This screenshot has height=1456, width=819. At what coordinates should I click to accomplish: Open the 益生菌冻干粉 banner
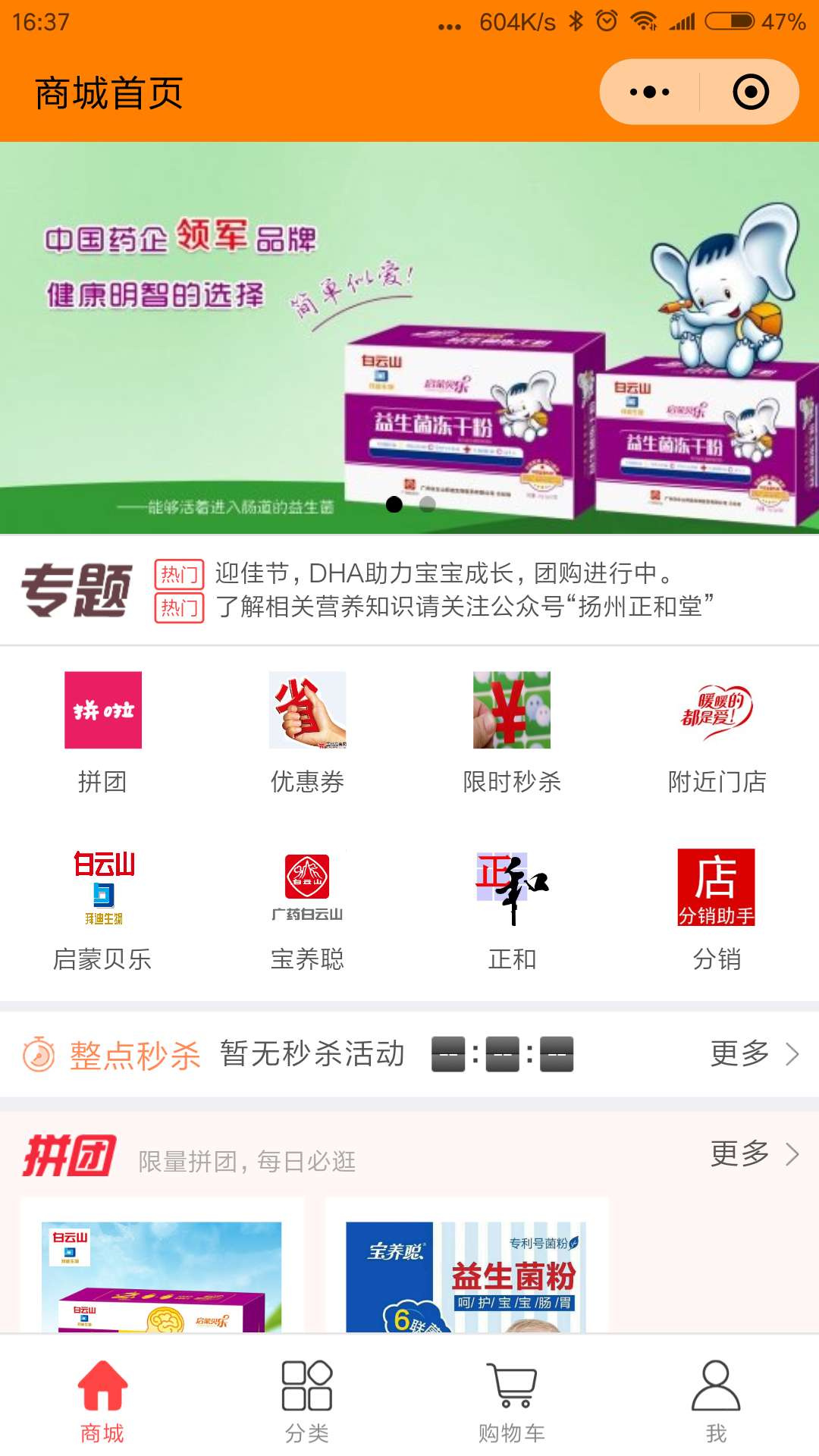(409, 337)
